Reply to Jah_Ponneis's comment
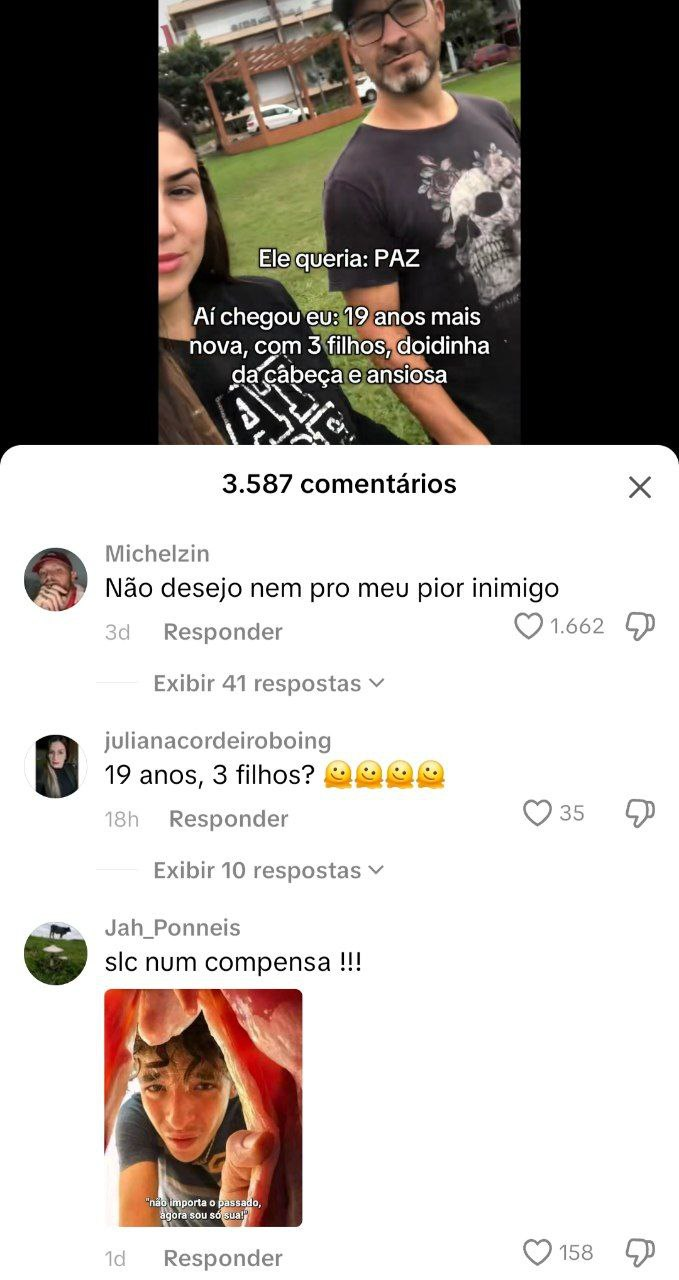Screen dimensions: 679x1280 click(222, 1258)
